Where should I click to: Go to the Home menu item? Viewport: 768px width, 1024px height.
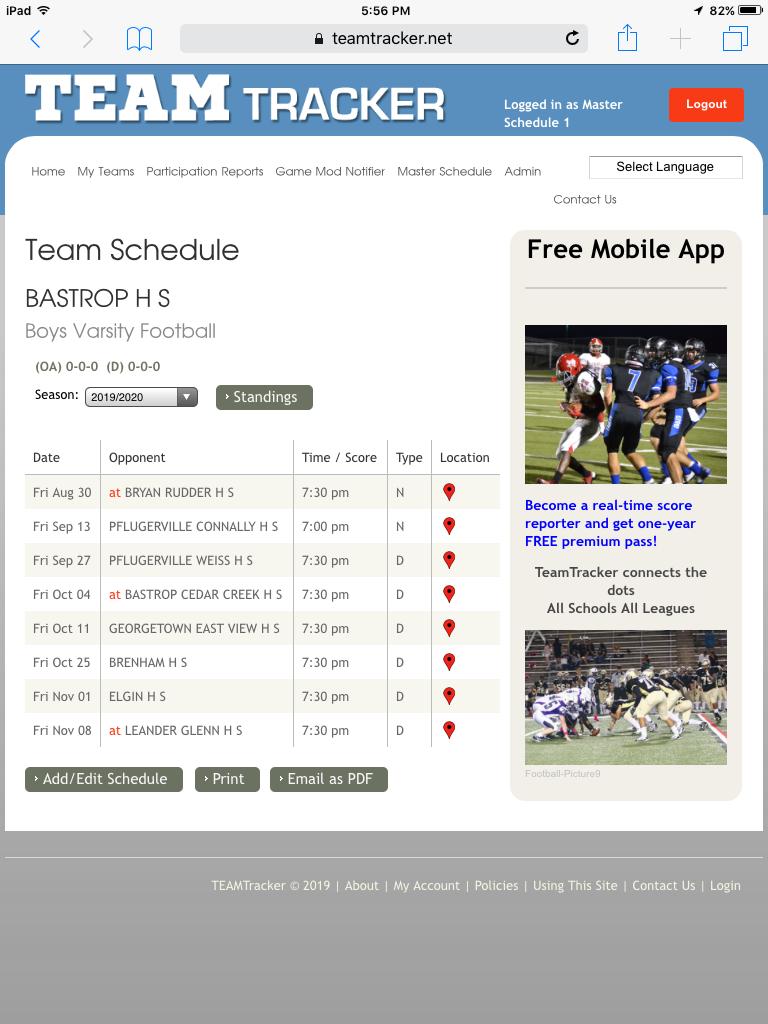[x=48, y=171]
